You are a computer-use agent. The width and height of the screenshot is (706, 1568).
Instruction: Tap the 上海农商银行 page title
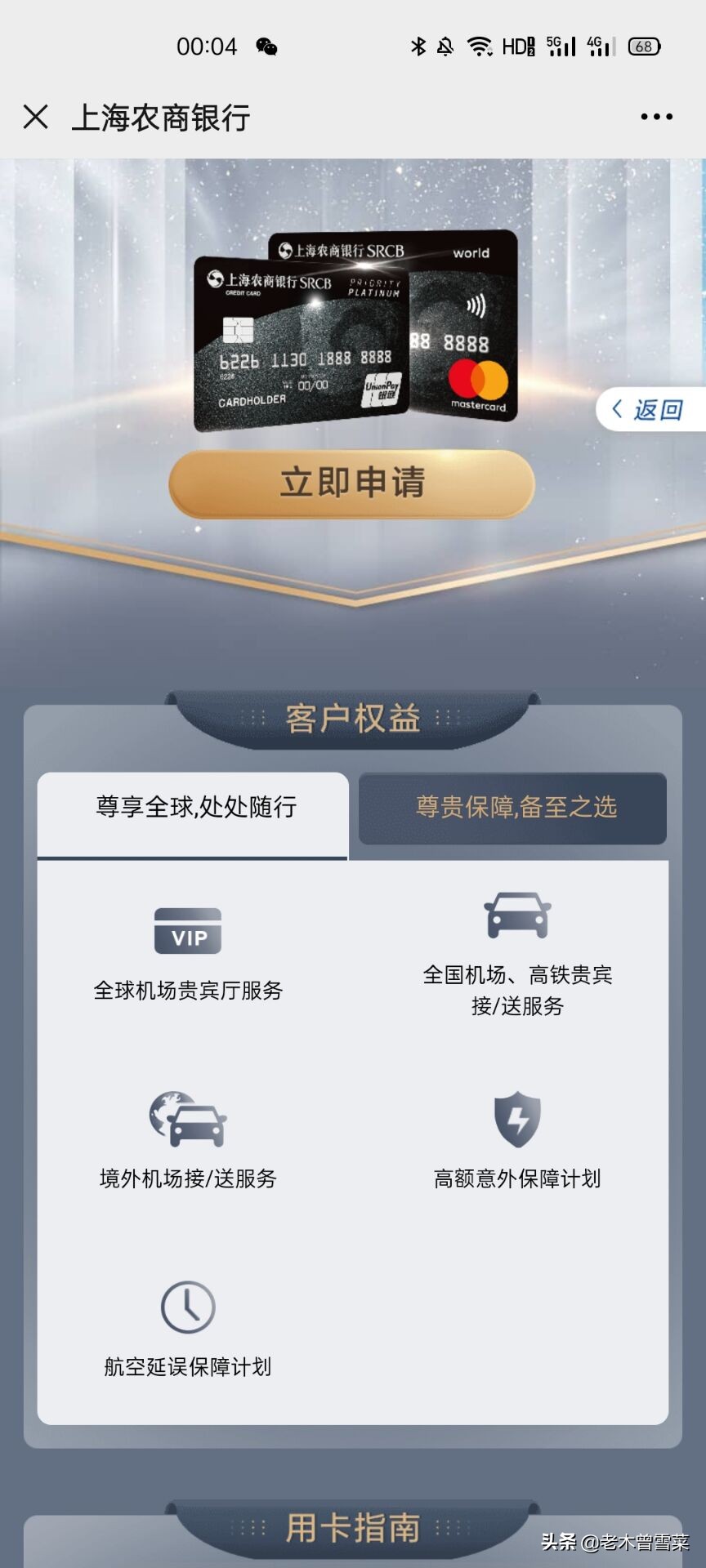pos(160,118)
